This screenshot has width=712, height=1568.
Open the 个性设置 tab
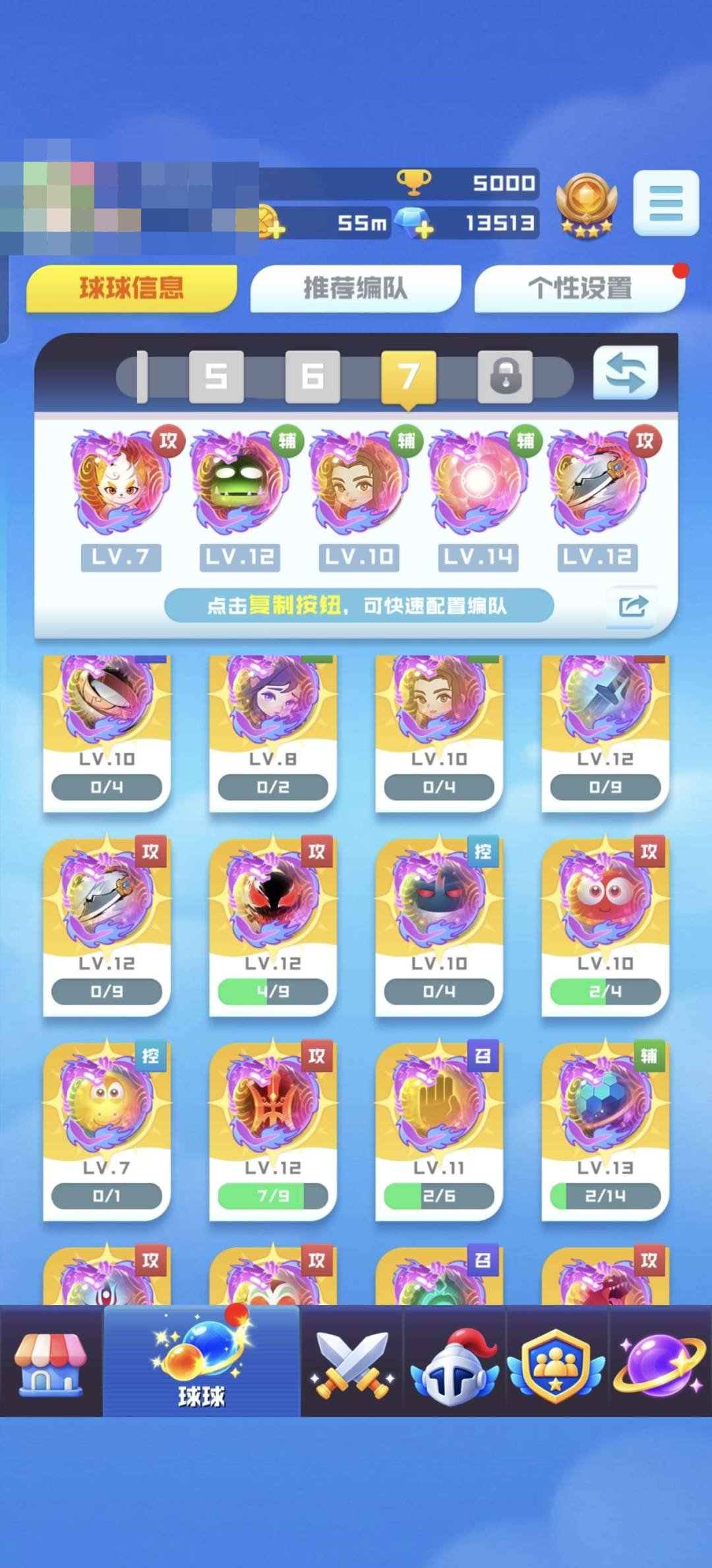tap(580, 288)
